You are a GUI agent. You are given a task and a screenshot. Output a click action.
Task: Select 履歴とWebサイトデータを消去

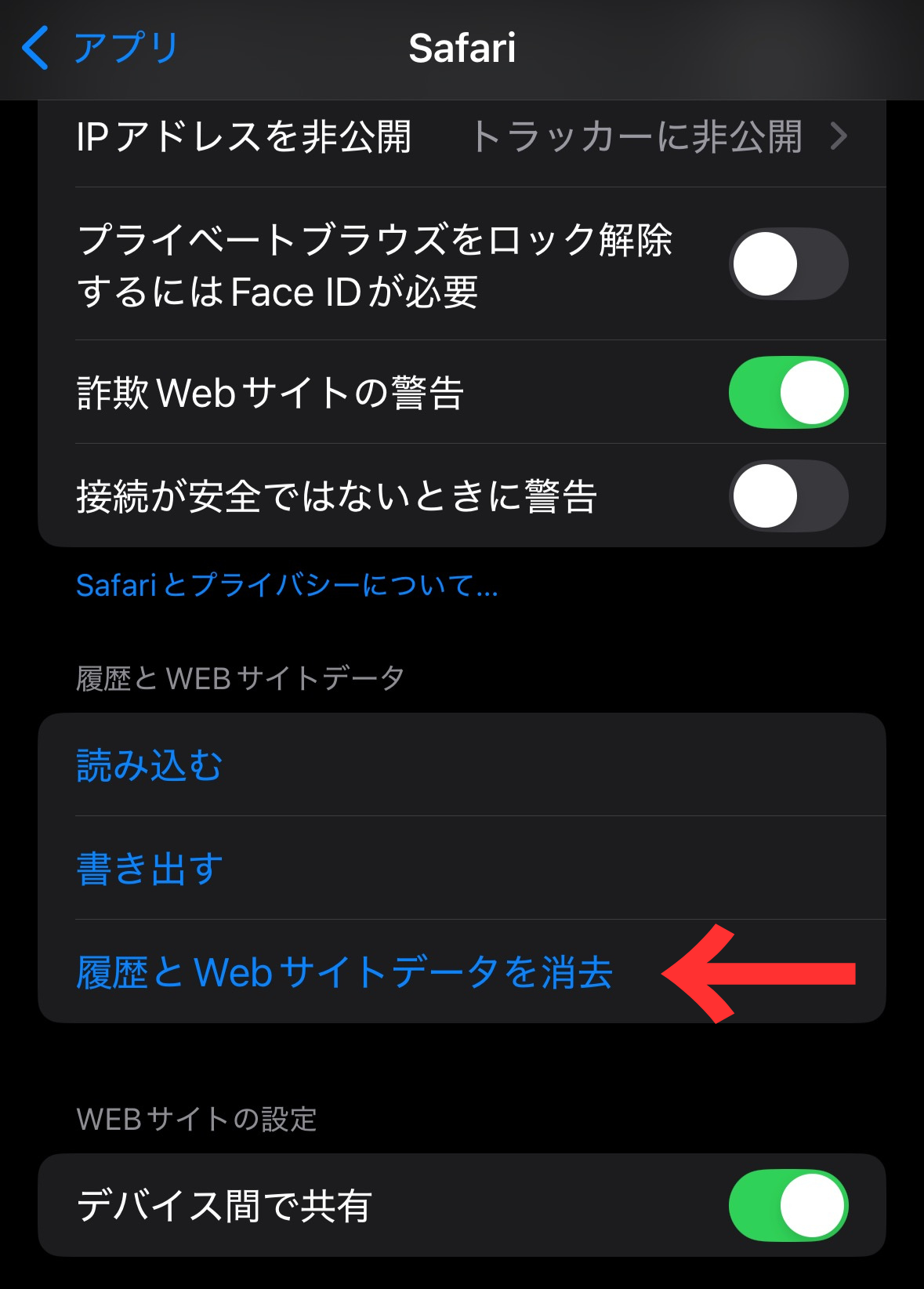(x=344, y=972)
